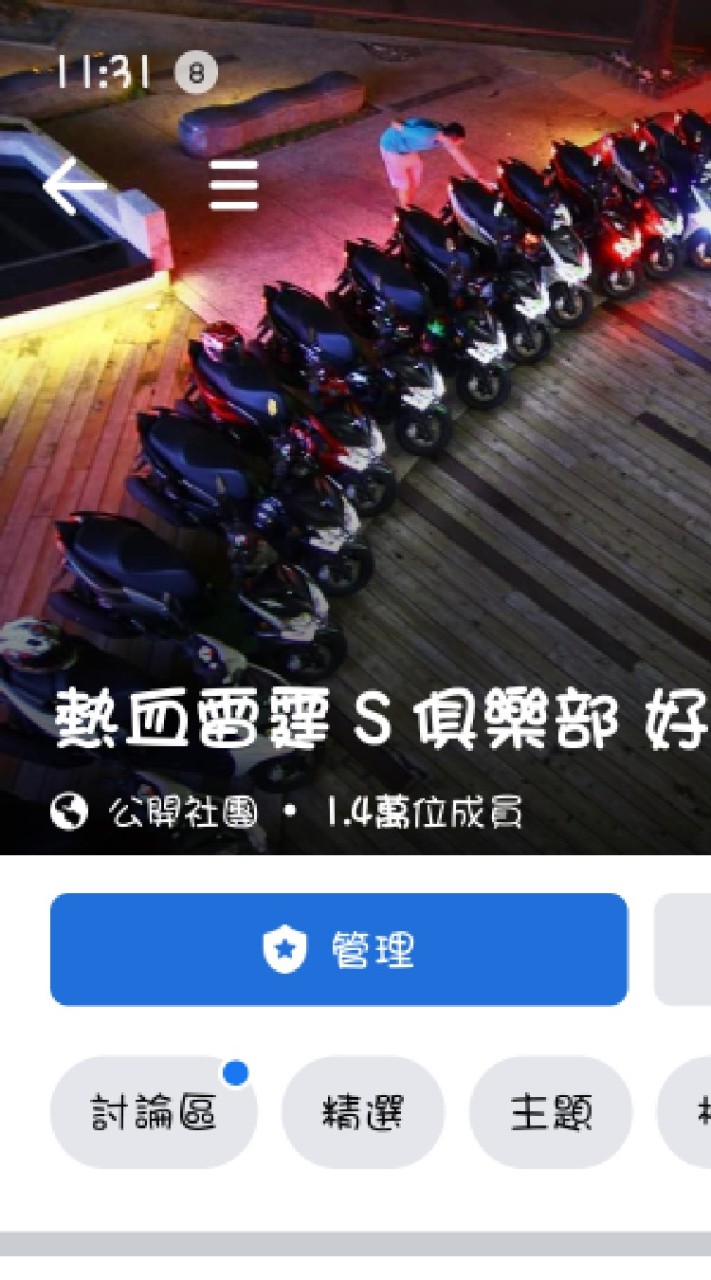Viewport: 711px width, 1280px height.
Task: Go back using the arrow icon
Action: click(x=73, y=186)
